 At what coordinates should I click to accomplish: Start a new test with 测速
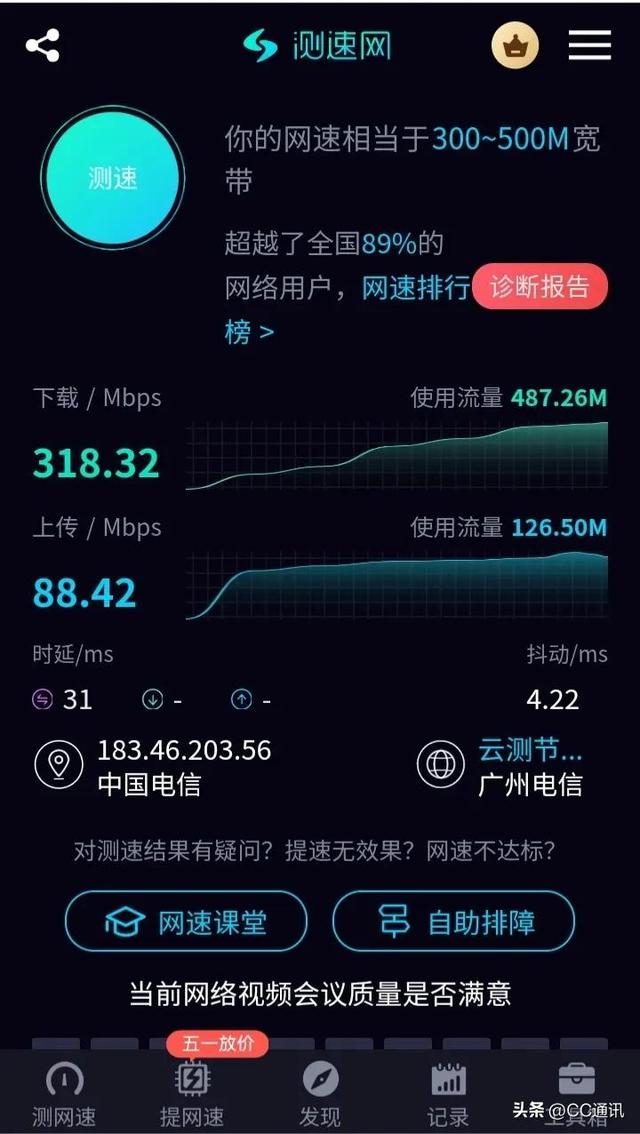click(112, 178)
